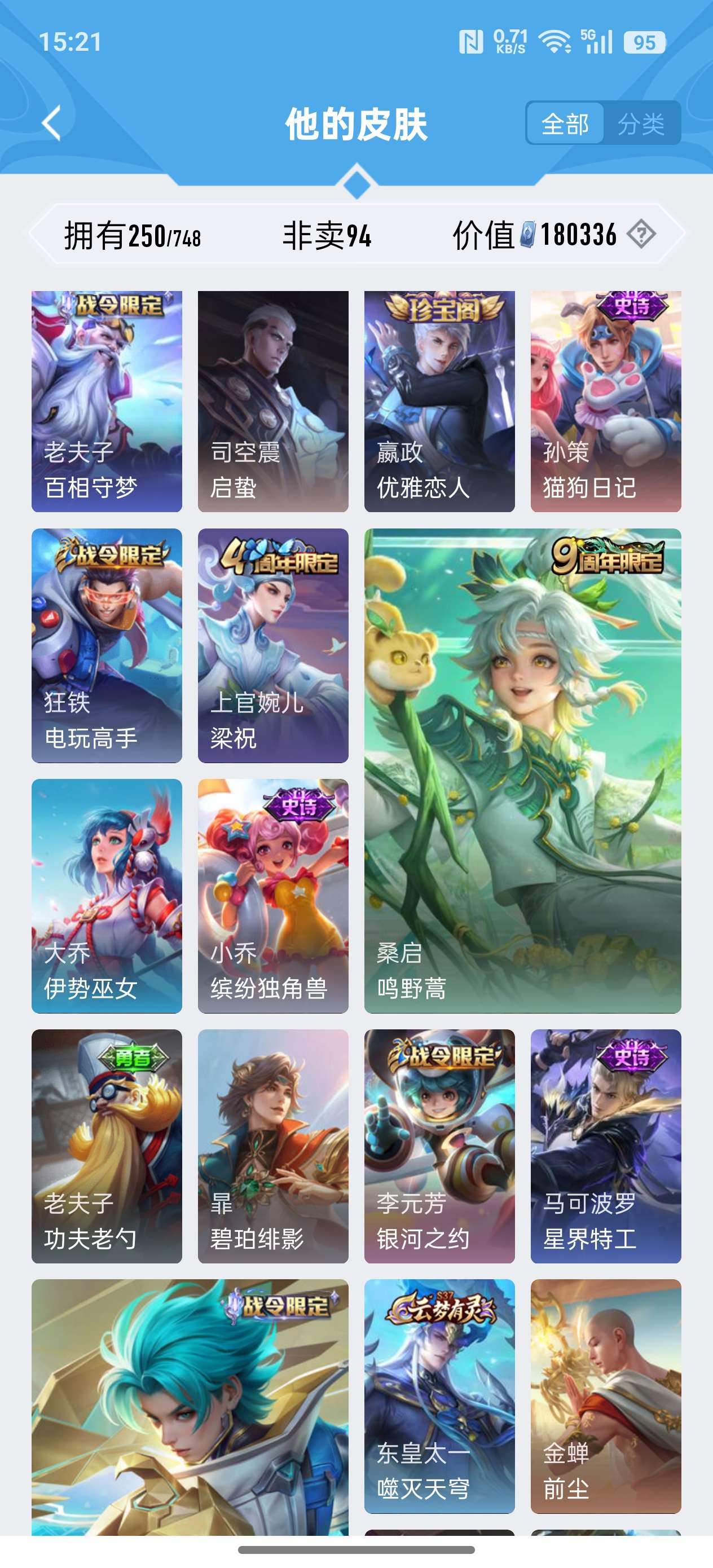Open 狂铁 电玩高手 skin card

tap(107, 645)
